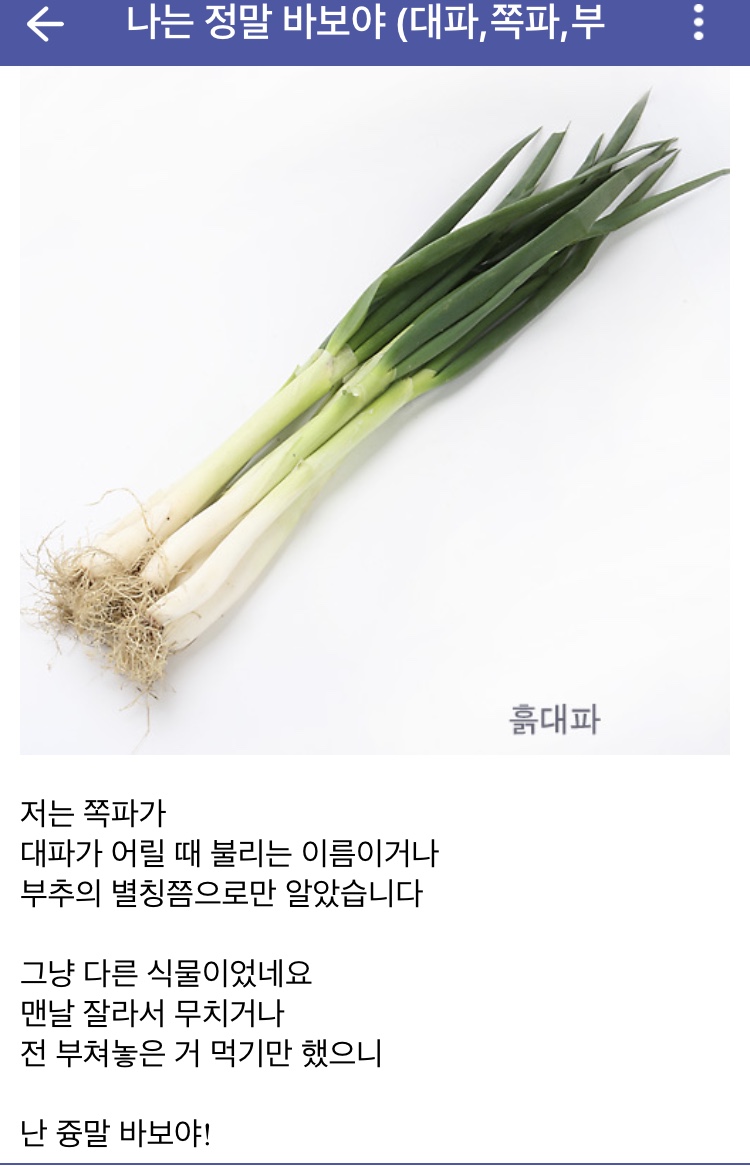The image size is (750, 1166).
Task: Go back using the arrow icon
Action: 45,24
